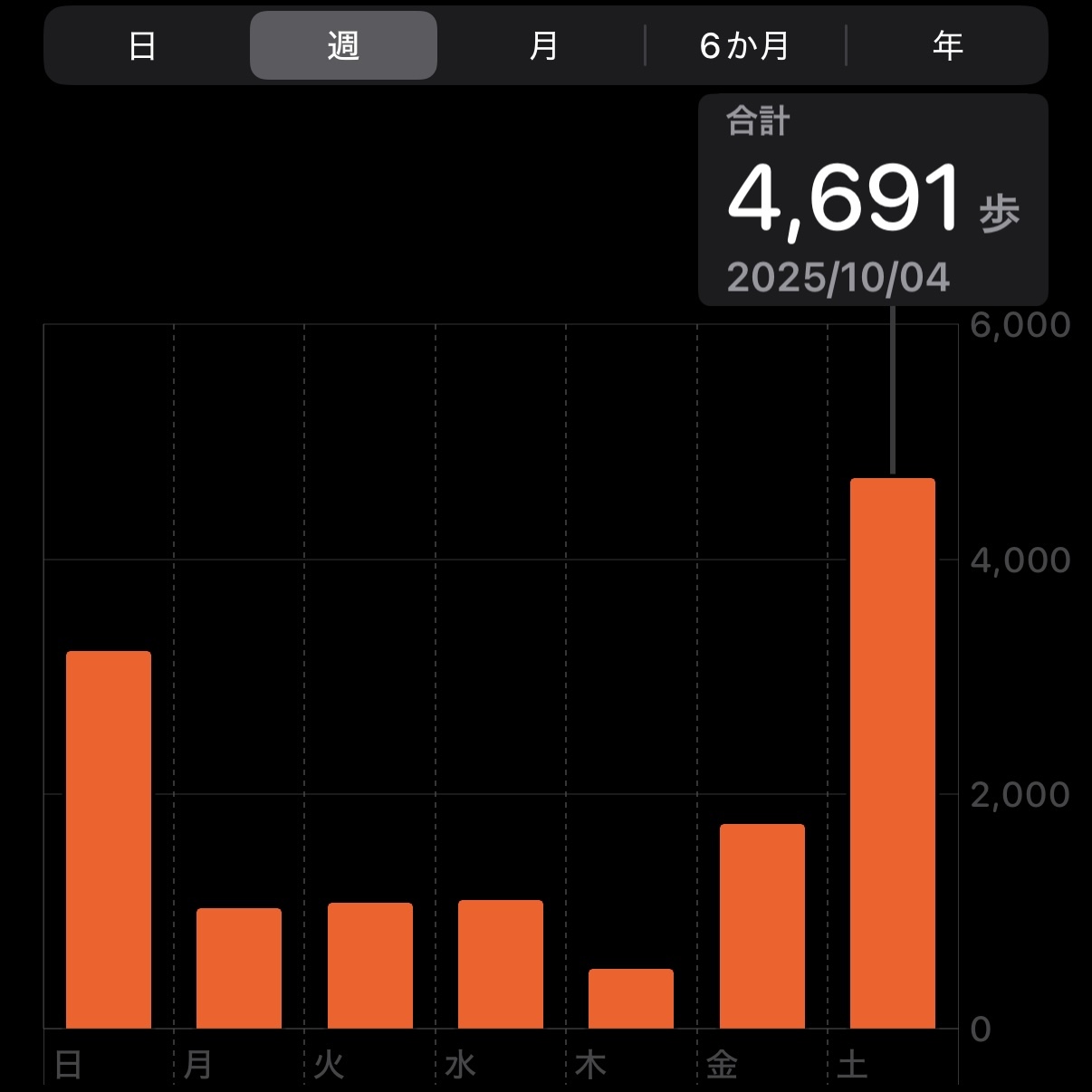This screenshot has height=1092, width=1092.
Task: Tap the 火 (Tuesday) bar in chart
Action: coord(370,965)
